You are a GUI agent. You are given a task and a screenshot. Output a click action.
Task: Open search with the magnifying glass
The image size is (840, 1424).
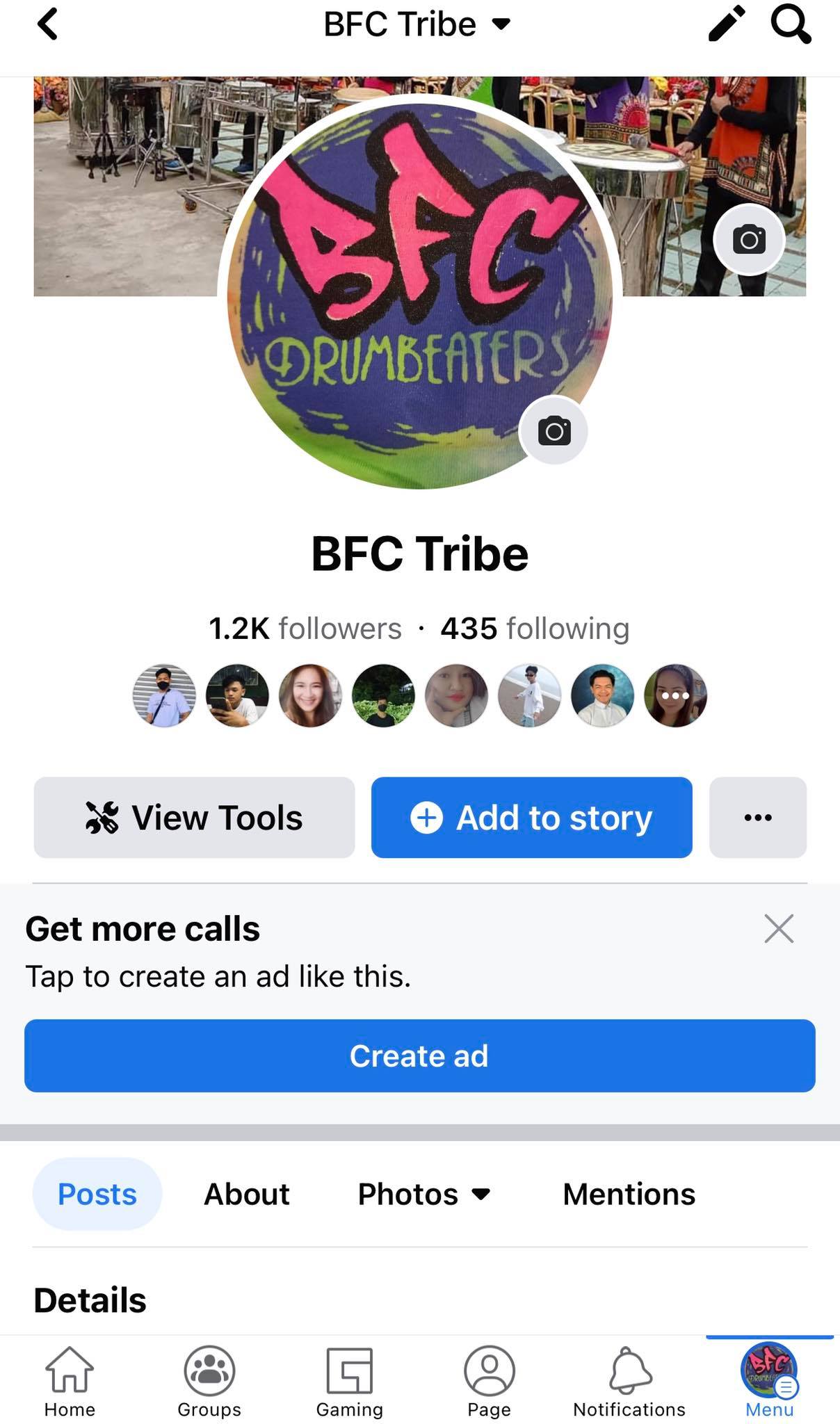point(791,25)
